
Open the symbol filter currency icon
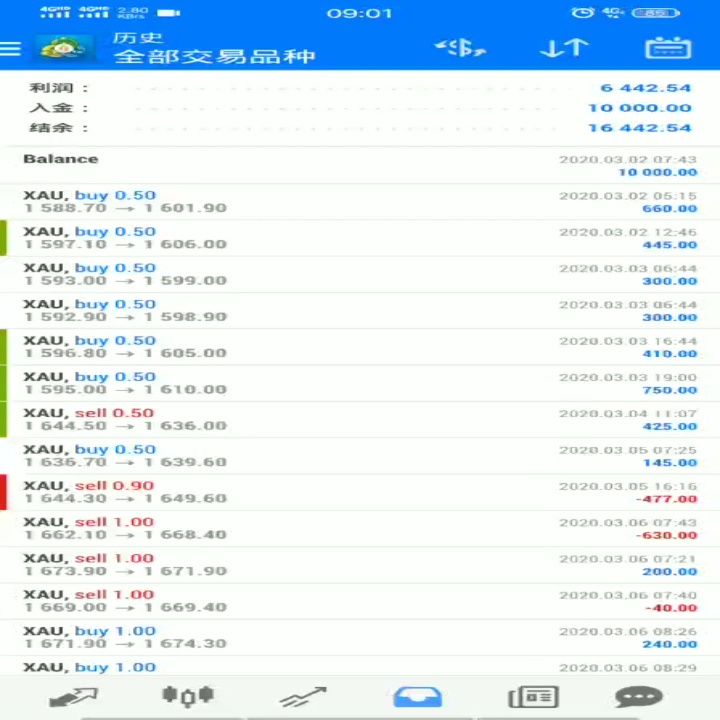(x=460, y=48)
